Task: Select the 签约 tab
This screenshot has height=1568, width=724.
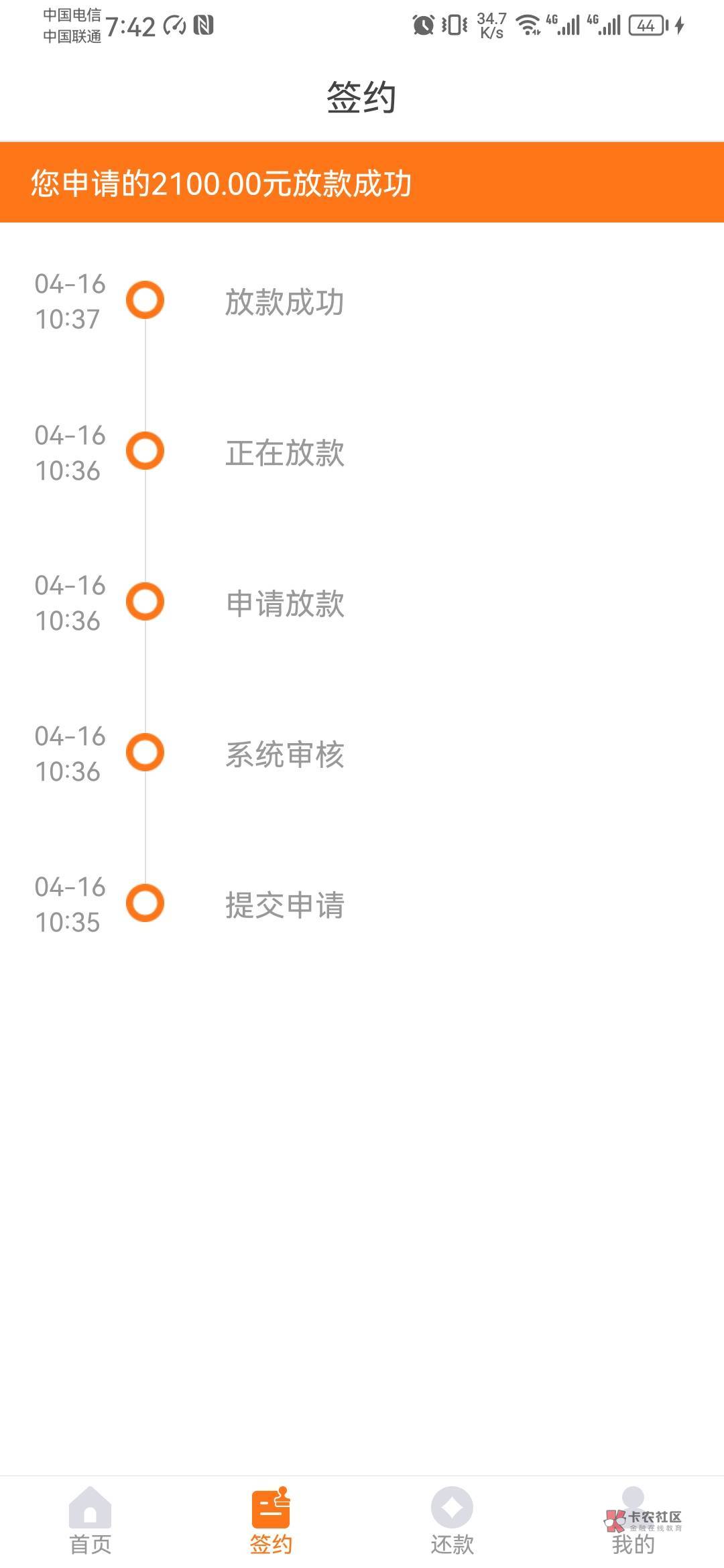Action: (271, 1521)
